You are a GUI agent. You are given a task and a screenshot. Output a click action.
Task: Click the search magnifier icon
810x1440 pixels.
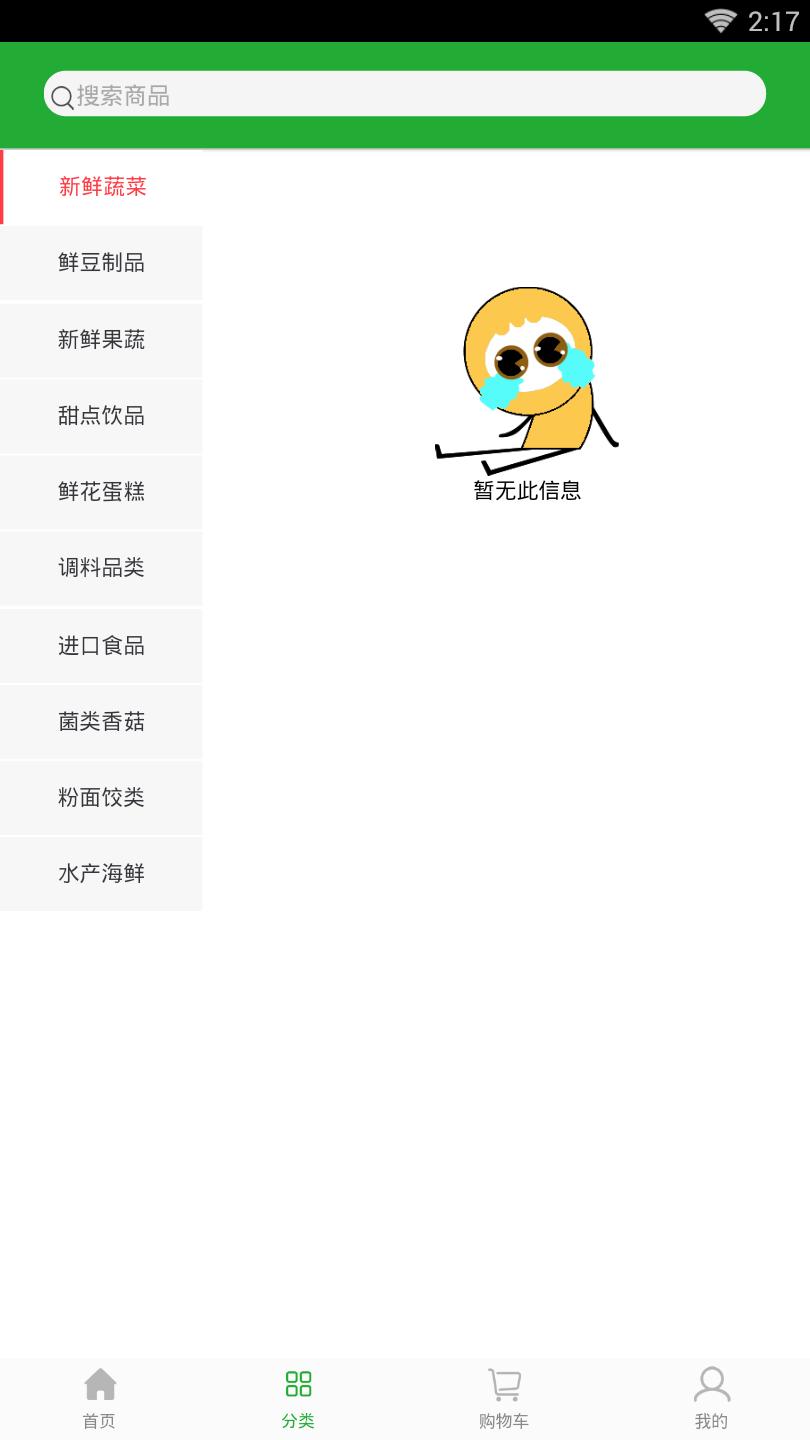61,94
